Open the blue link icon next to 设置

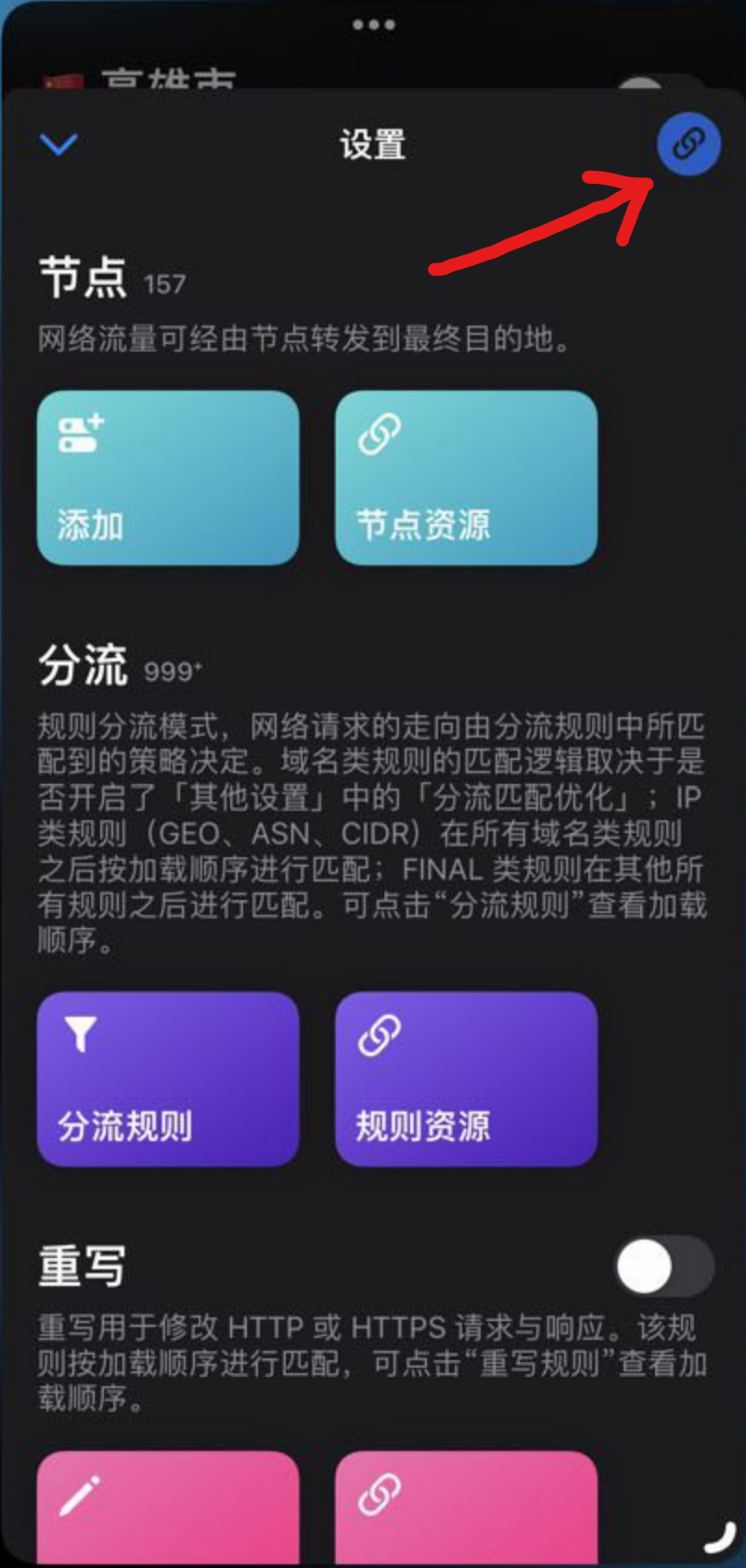688,144
